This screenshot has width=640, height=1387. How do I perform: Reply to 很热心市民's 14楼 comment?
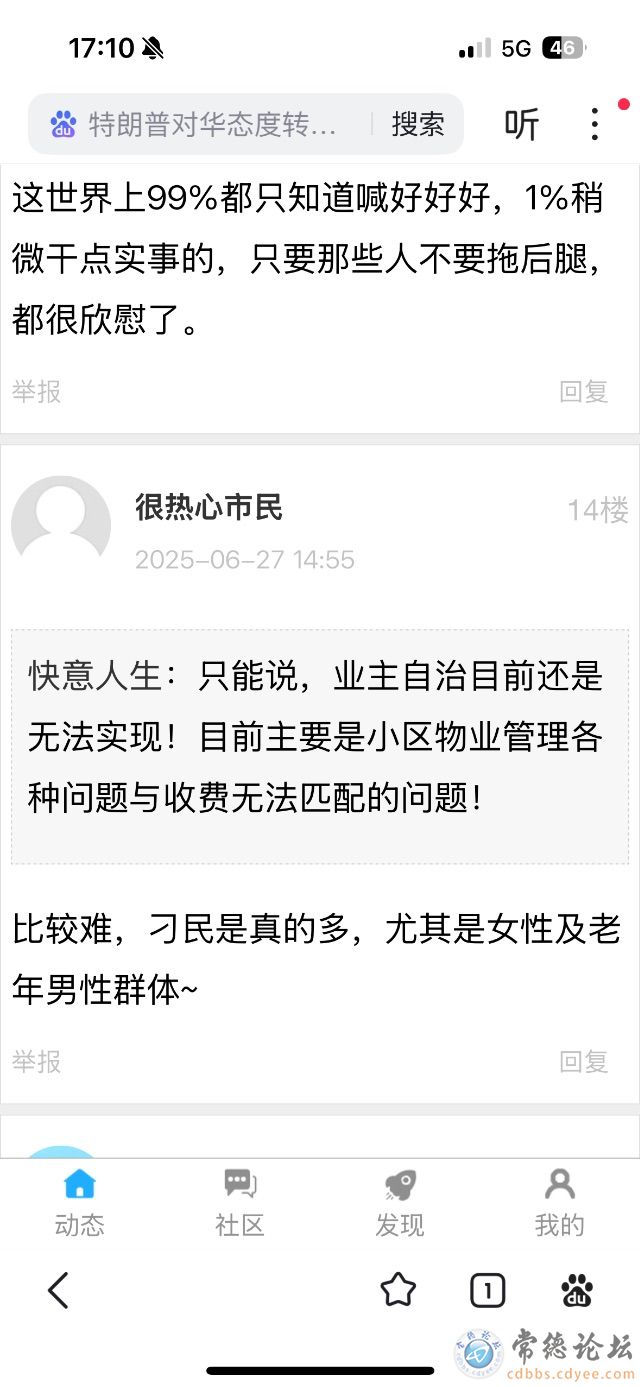583,1061
